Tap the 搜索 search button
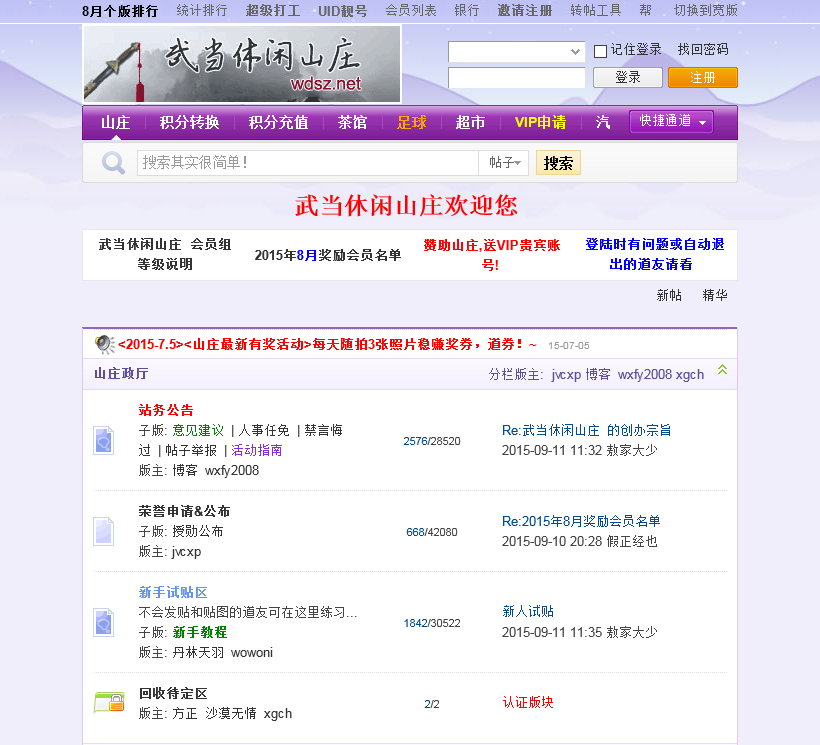Screen dimensions: 820x745 pos(558,163)
